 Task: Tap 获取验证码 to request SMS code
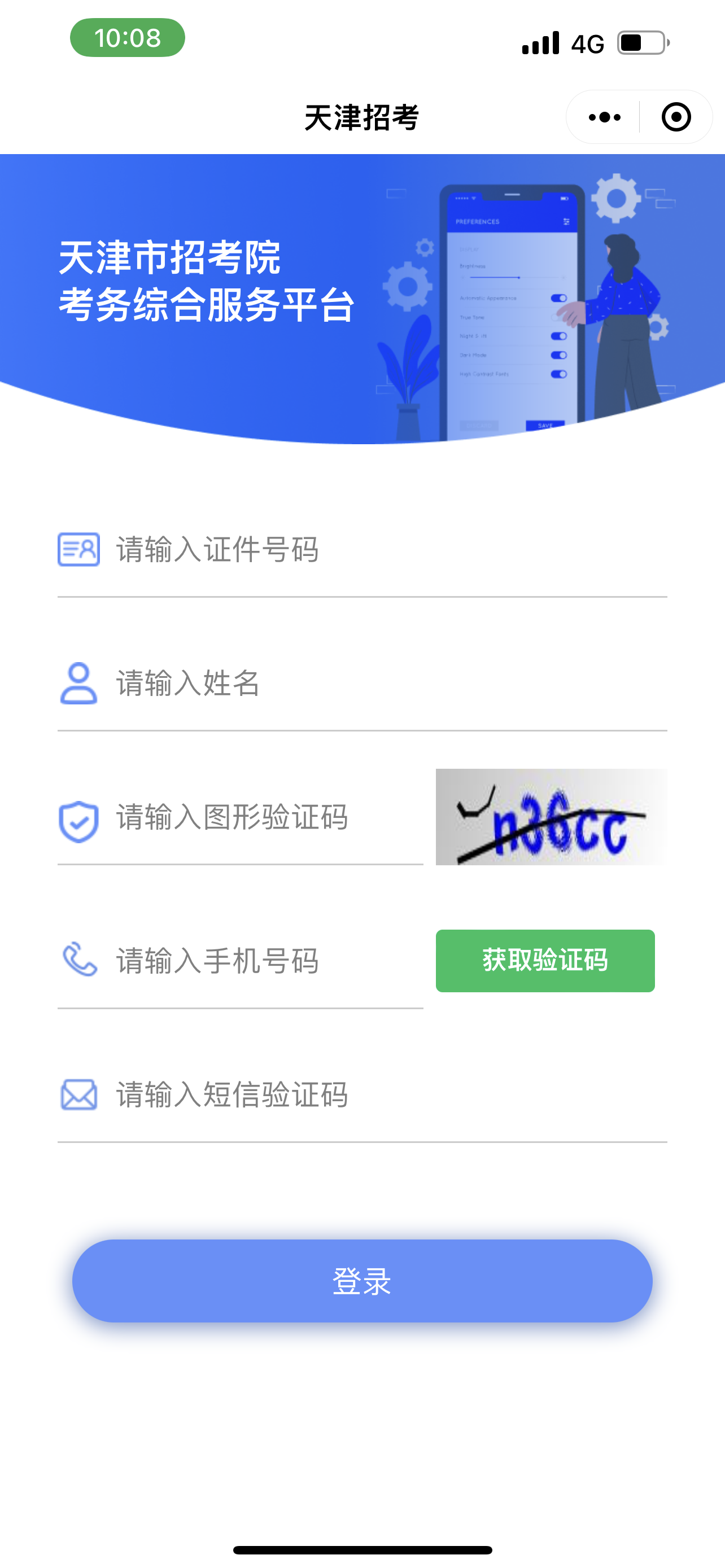pyautogui.click(x=545, y=961)
